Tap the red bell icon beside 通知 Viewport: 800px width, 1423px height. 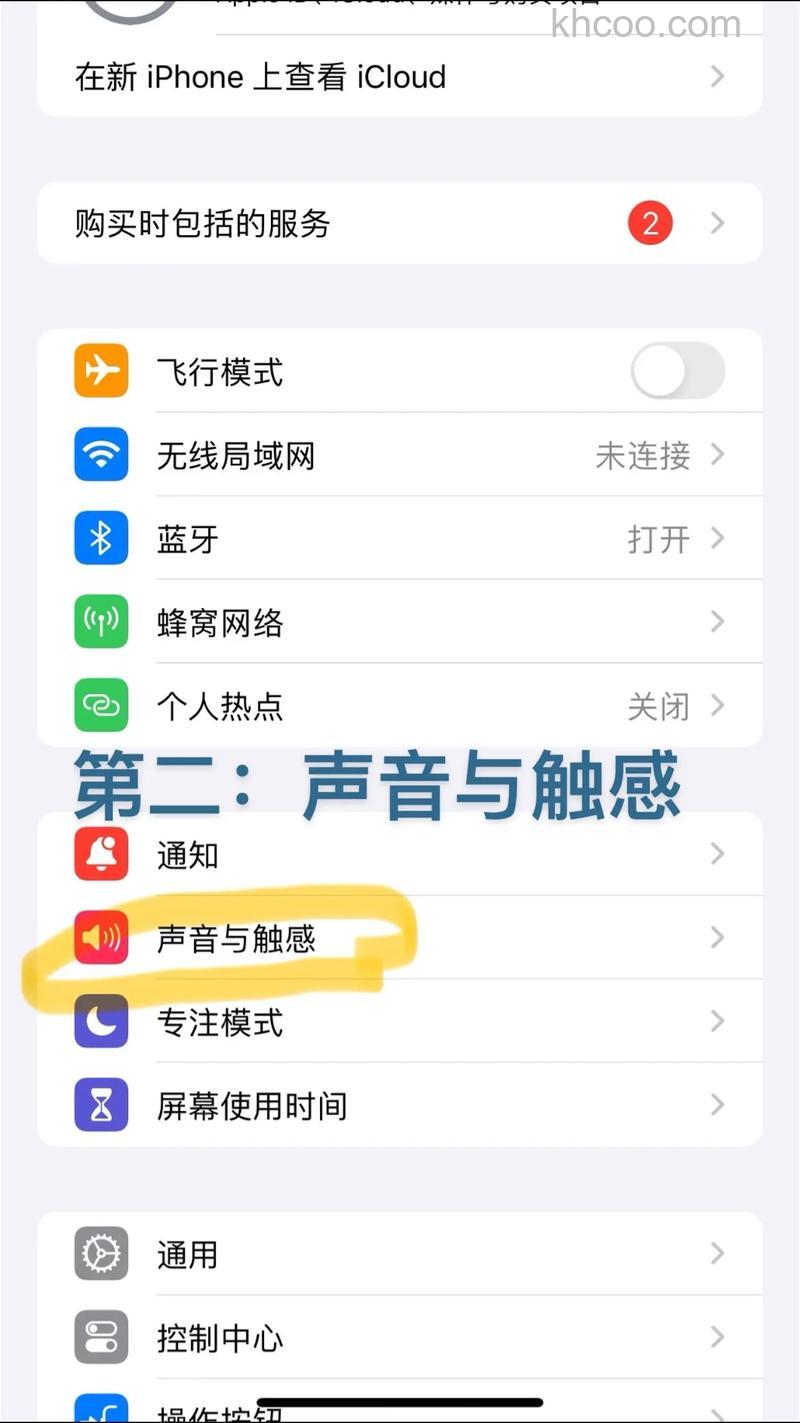coord(100,854)
